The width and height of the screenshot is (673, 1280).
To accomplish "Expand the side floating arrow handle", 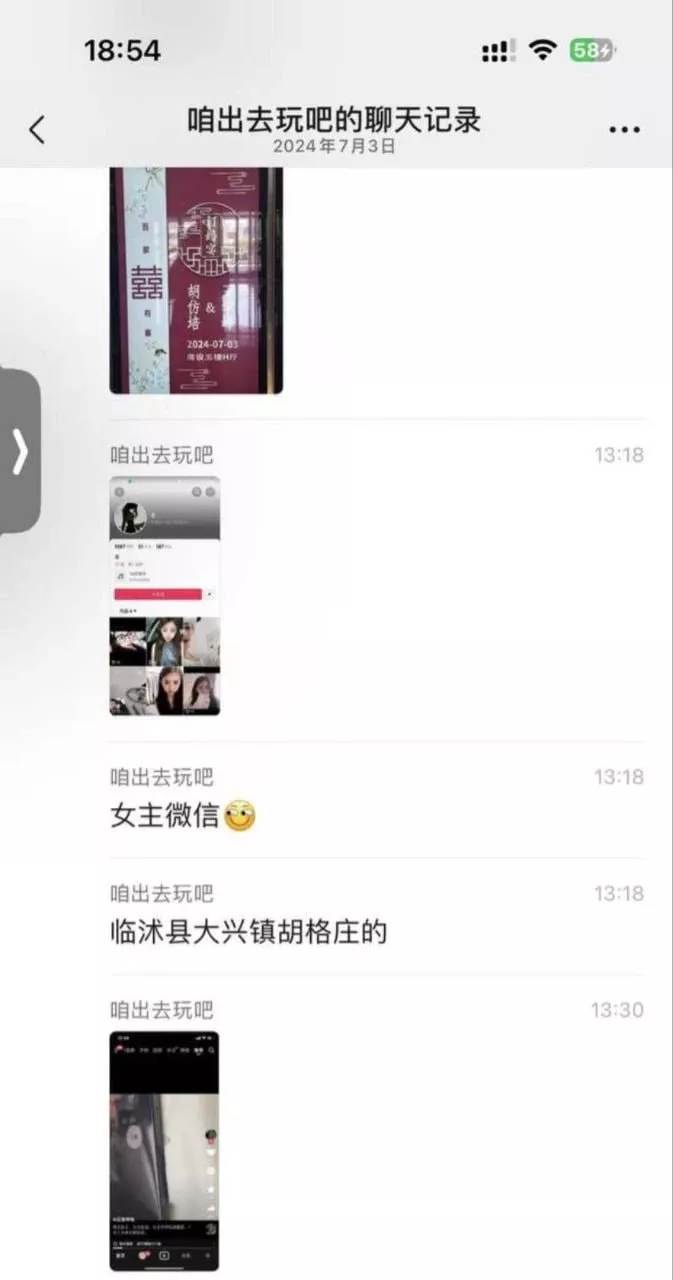I will (19, 452).
